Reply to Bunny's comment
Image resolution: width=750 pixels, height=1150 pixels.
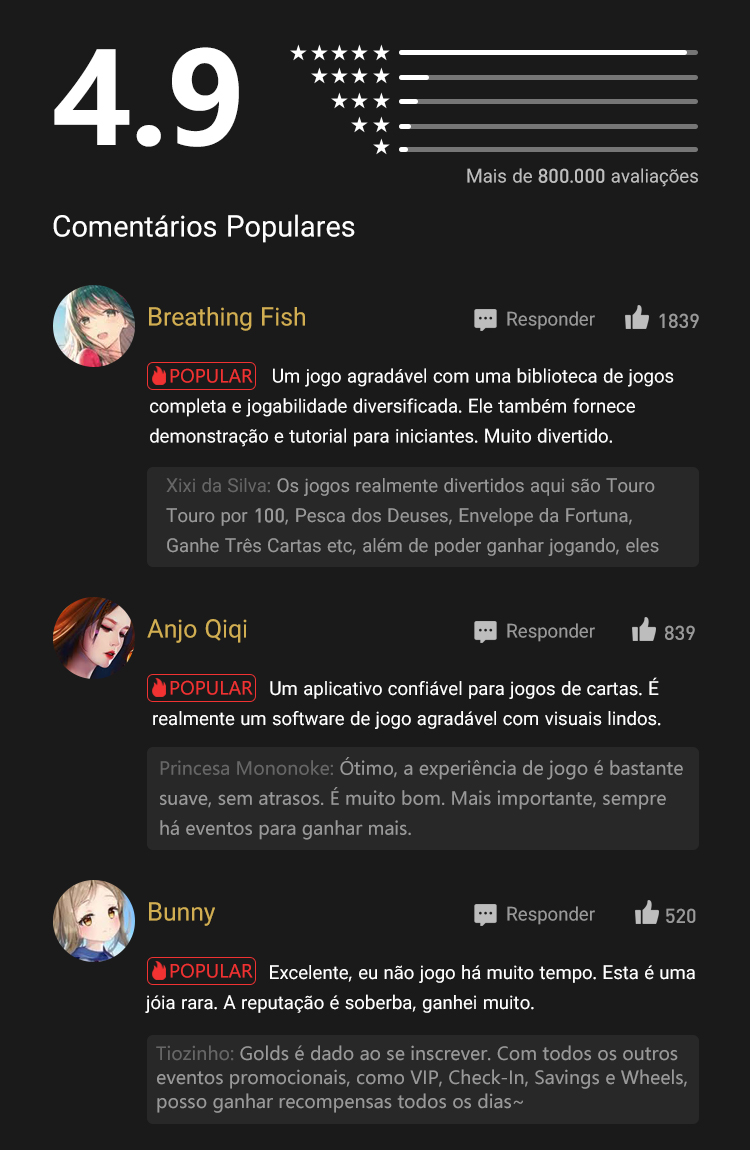click(x=534, y=915)
